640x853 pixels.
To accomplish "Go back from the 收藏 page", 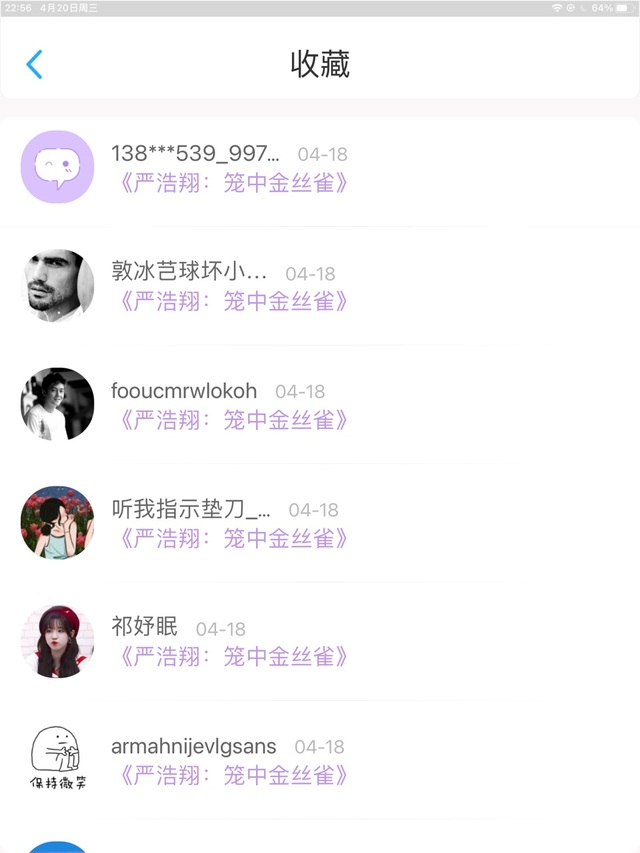I will click(34, 65).
